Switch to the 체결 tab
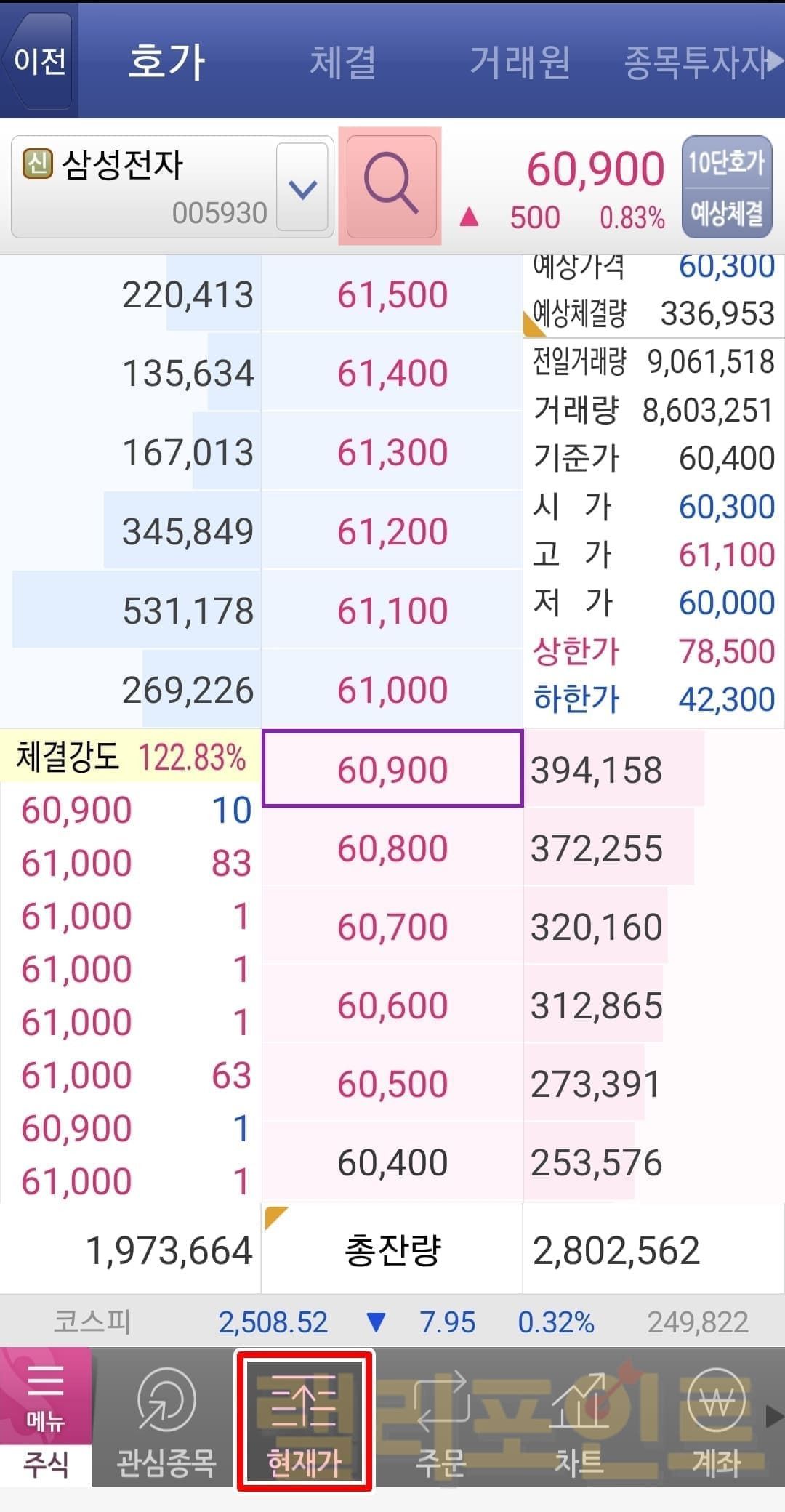Image resolution: width=785 pixels, height=1512 pixels. pyautogui.click(x=342, y=61)
